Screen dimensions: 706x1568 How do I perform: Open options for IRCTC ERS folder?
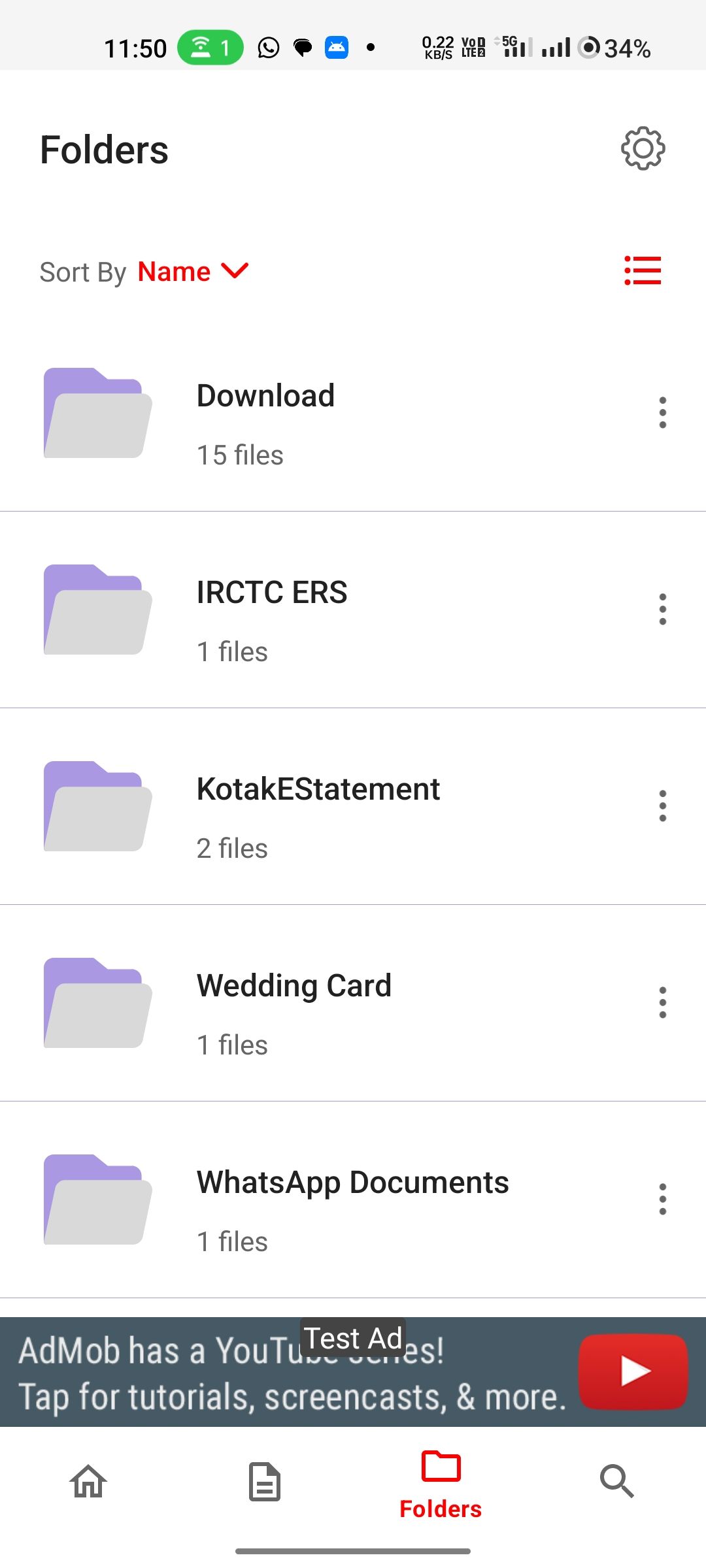pos(662,610)
